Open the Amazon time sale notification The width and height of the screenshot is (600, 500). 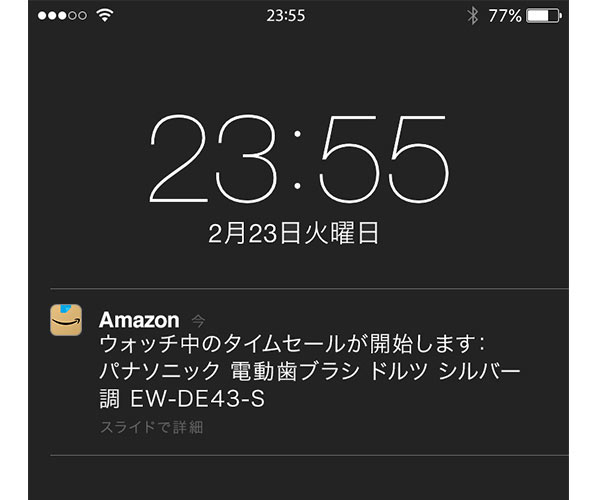coord(300,370)
